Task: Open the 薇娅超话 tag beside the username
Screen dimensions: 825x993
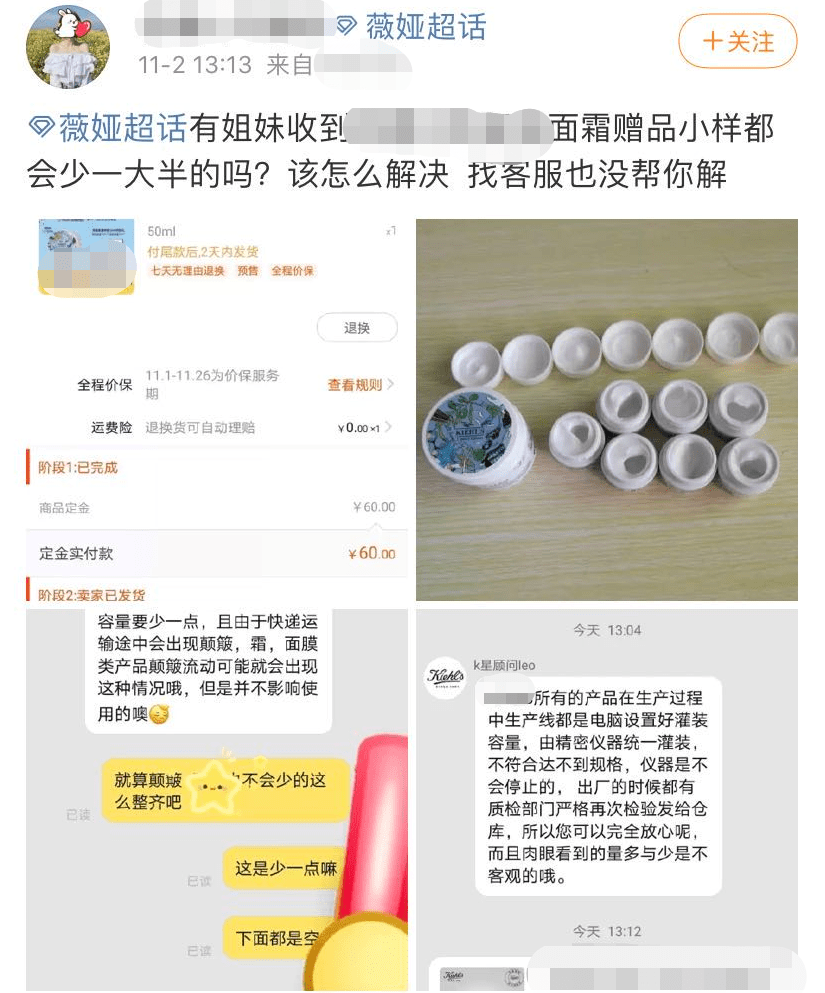Action: 412,27
